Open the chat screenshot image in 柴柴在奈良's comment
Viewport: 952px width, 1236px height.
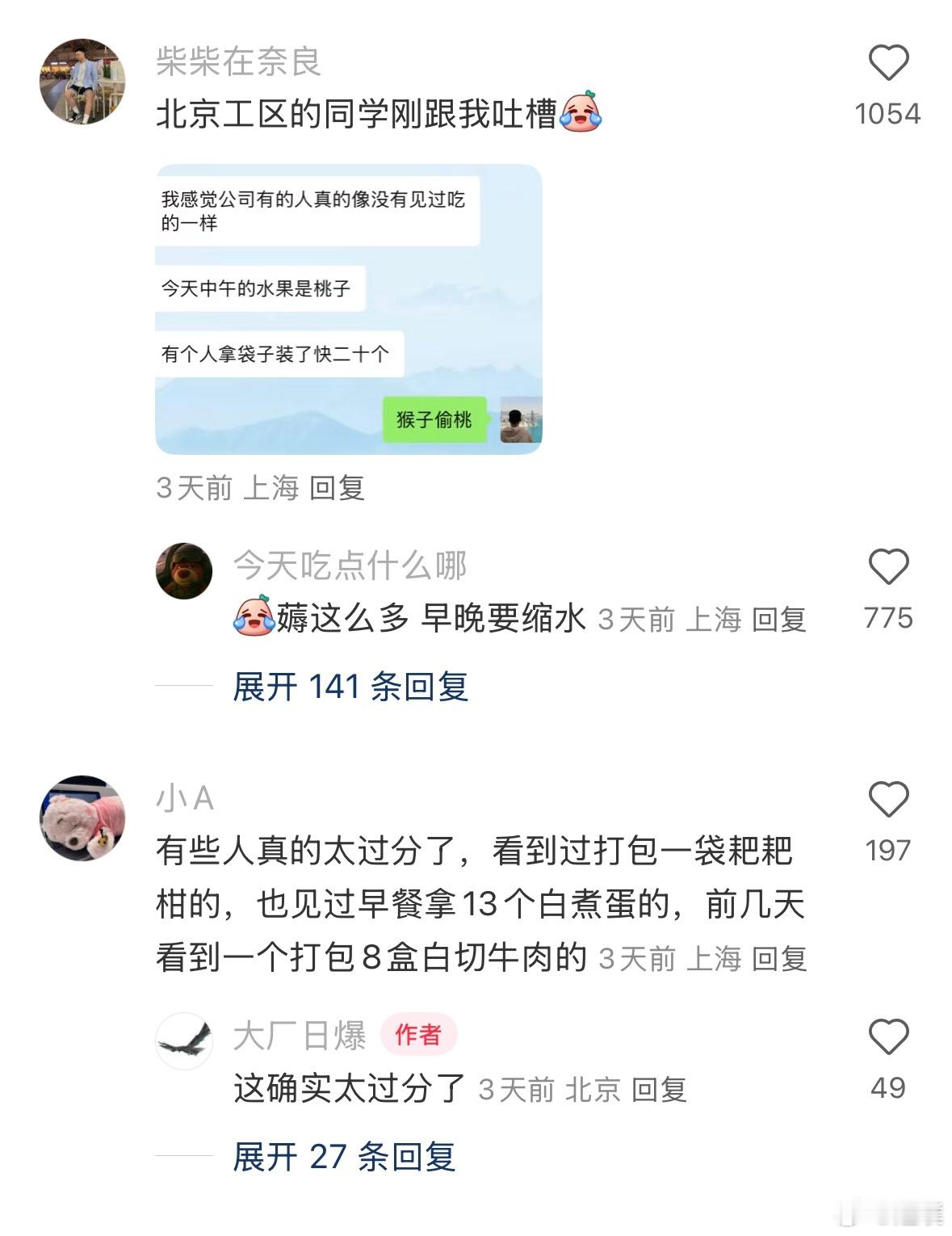coord(349,309)
